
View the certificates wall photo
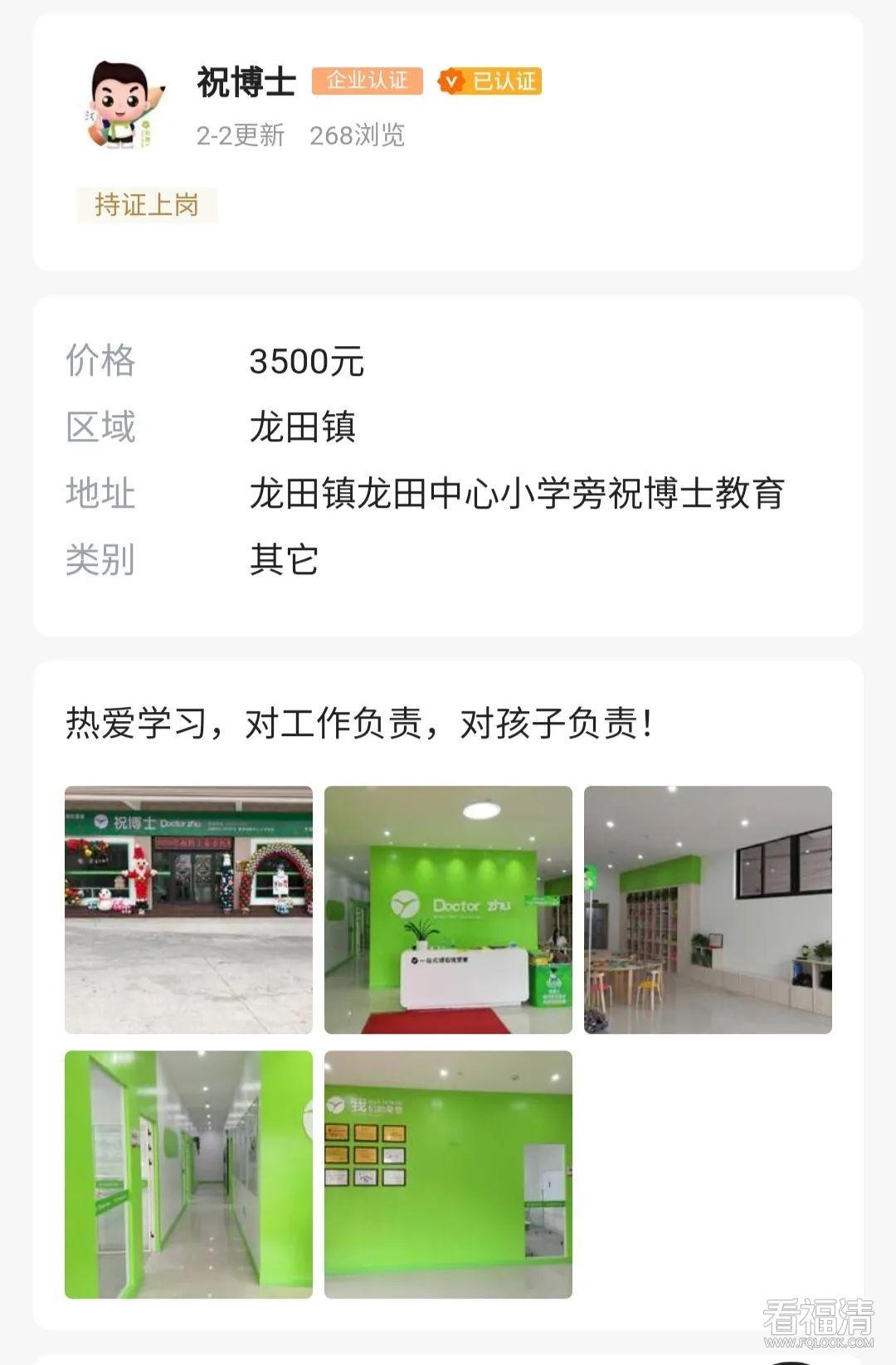coord(448,1174)
